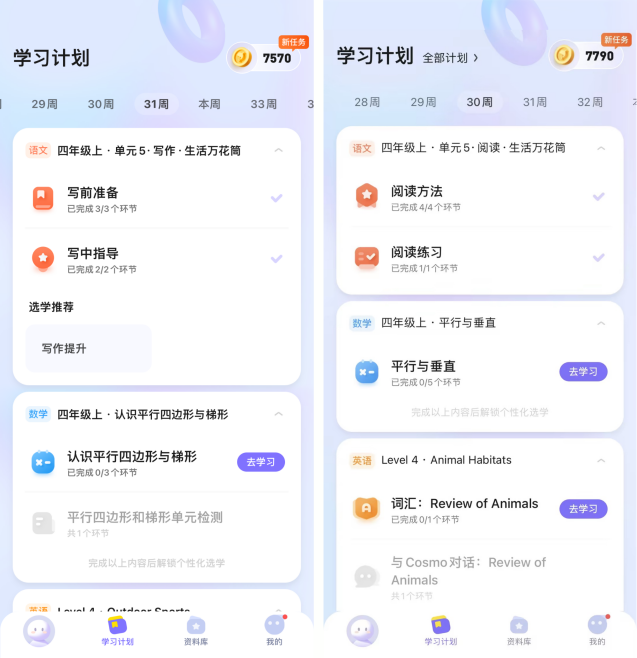The image size is (637, 658).
Task: Collapse the 四年级上·平行与垂直 card
Action: (601, 324)
